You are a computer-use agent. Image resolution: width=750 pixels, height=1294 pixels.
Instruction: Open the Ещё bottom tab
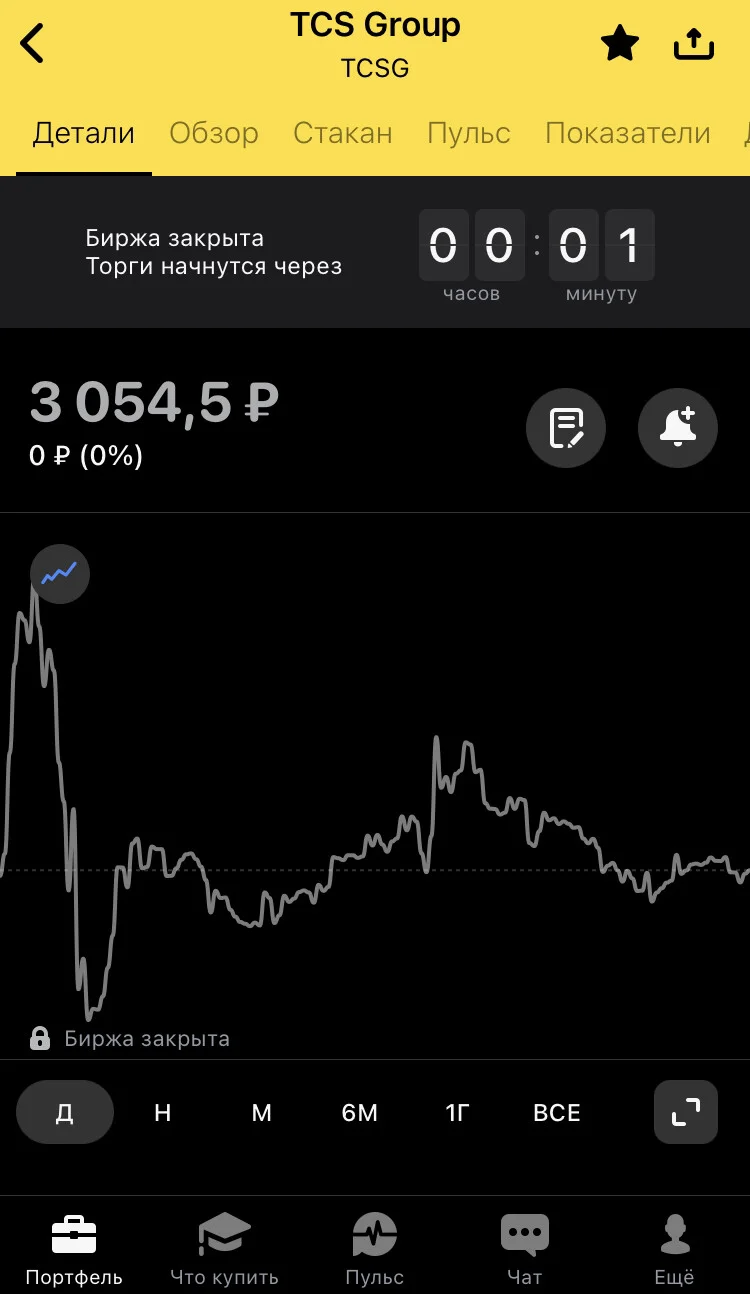[675, 1248]
